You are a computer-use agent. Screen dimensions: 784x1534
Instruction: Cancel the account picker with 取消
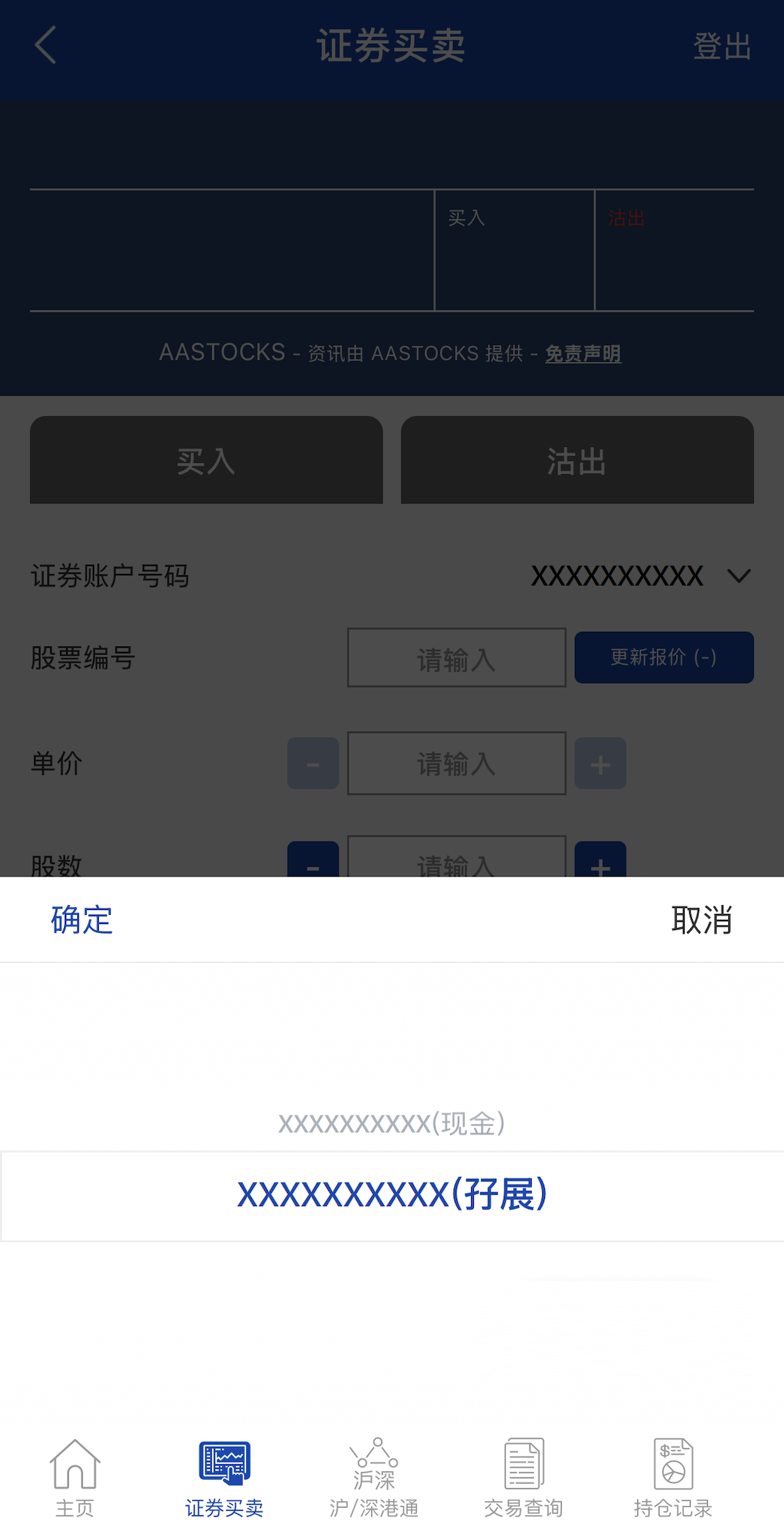pyautogui.click(x=701, y=920)
